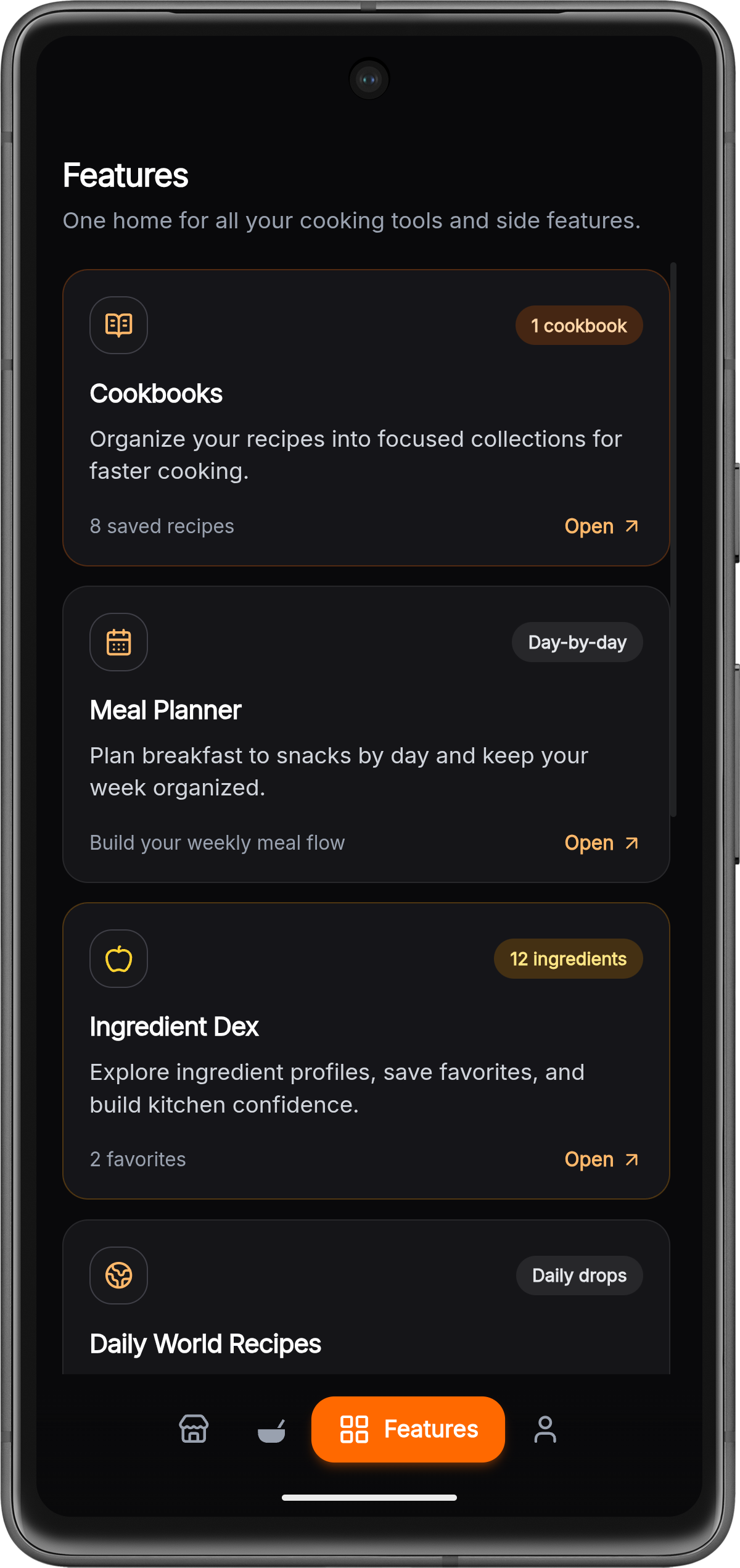Click the grid icon inside the Features tab
740x1568 pixels.
[355, 1429]
